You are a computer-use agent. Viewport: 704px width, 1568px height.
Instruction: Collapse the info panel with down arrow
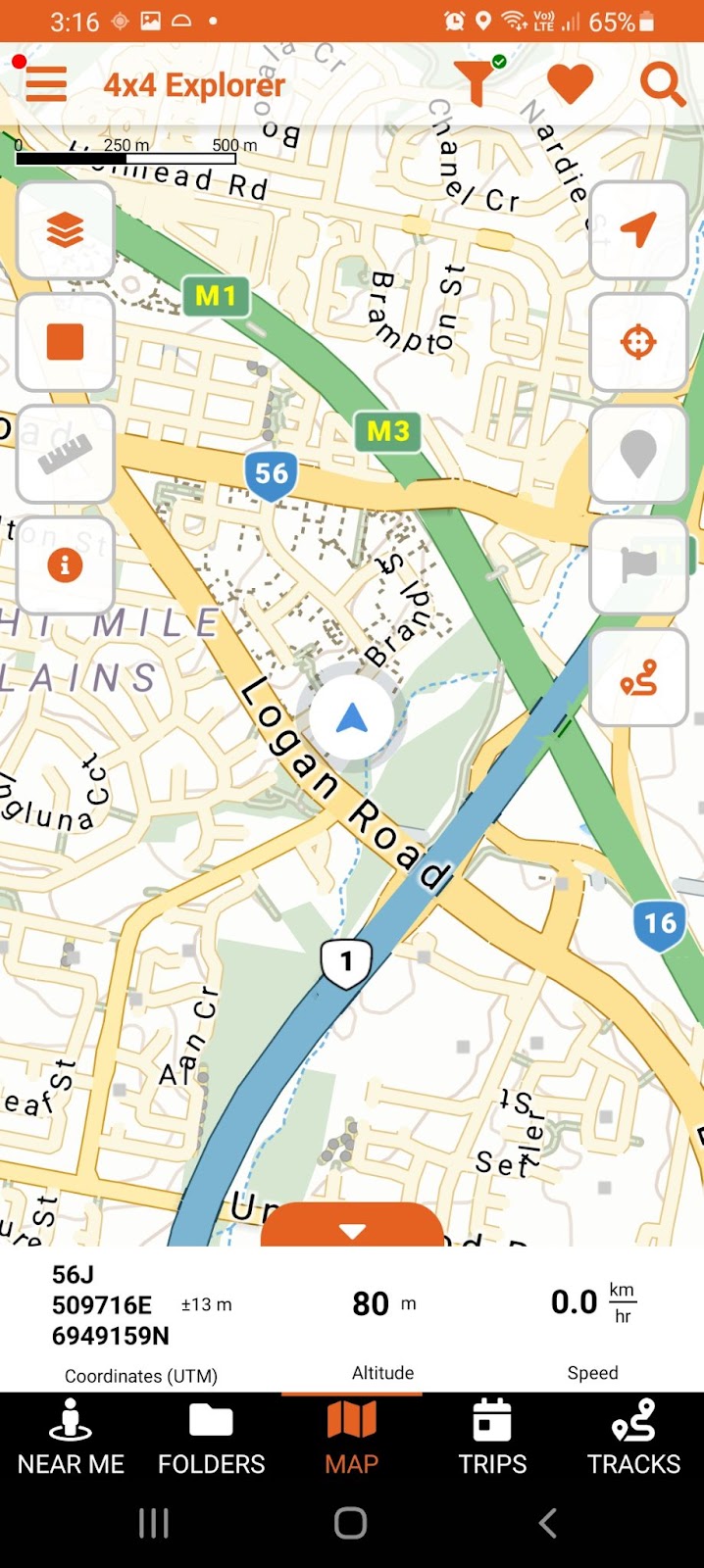pos(352,1229)
